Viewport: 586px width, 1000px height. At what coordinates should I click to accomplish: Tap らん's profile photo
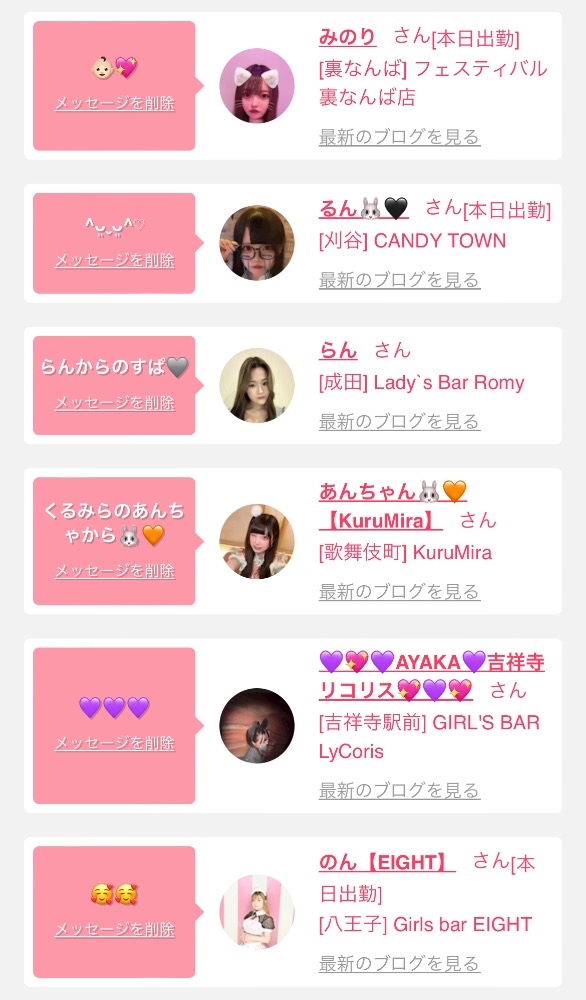click(x=257, y=385)
